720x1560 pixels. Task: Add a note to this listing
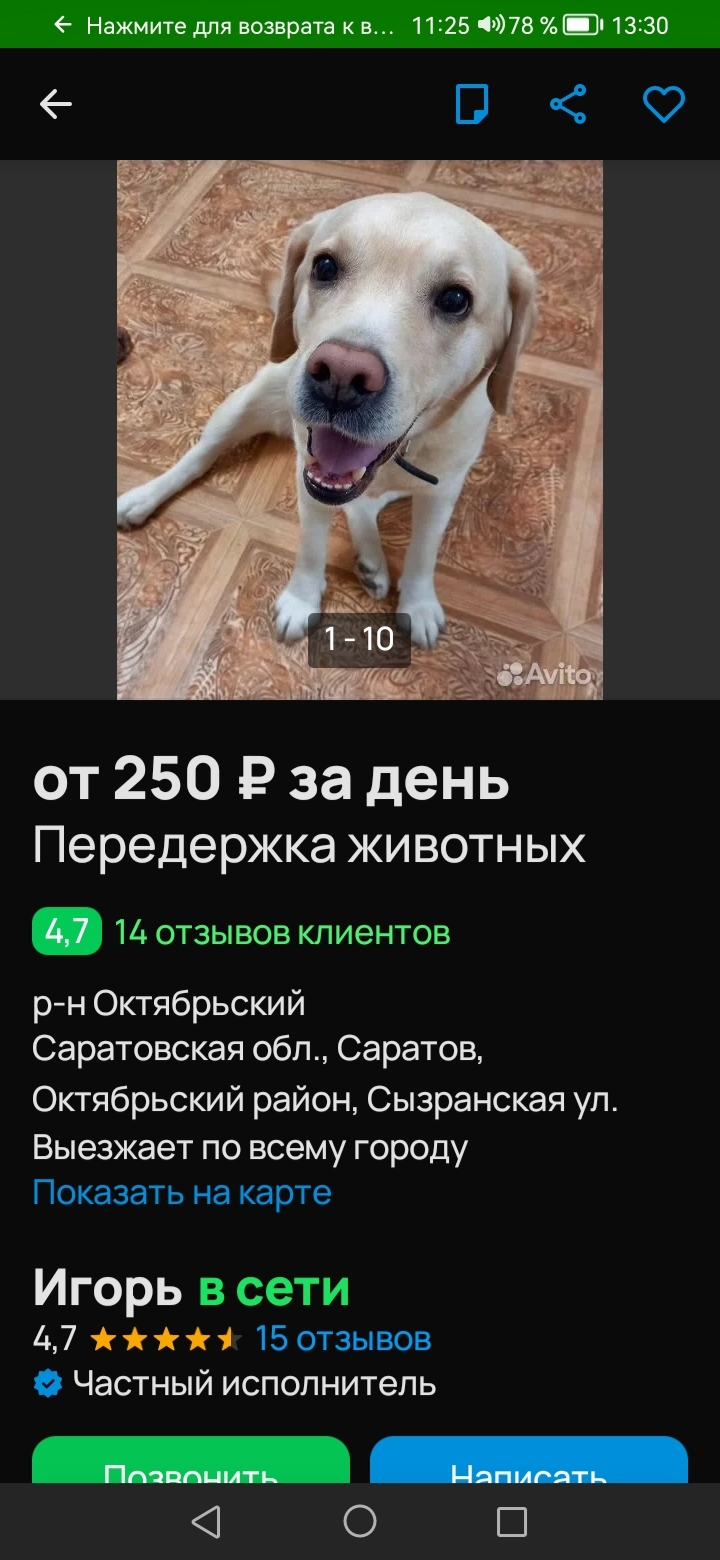pos(472,104)
